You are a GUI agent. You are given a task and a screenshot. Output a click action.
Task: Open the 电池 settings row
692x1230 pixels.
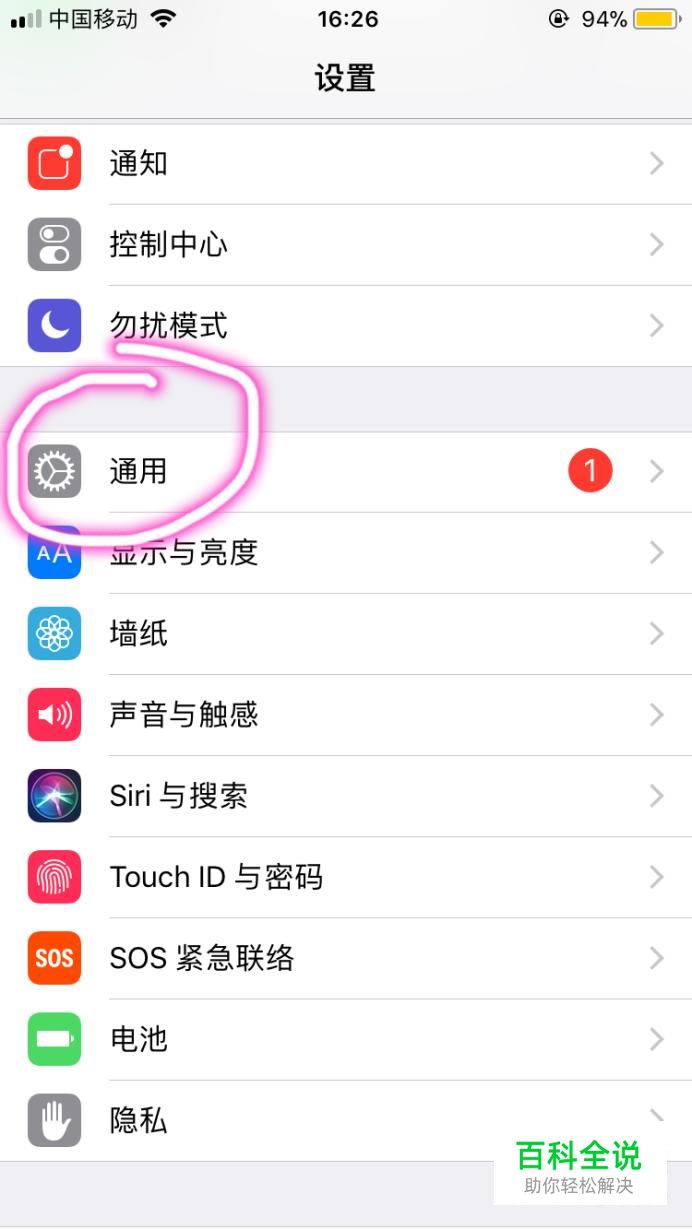pyautogui.click(x=345, y=1039)
